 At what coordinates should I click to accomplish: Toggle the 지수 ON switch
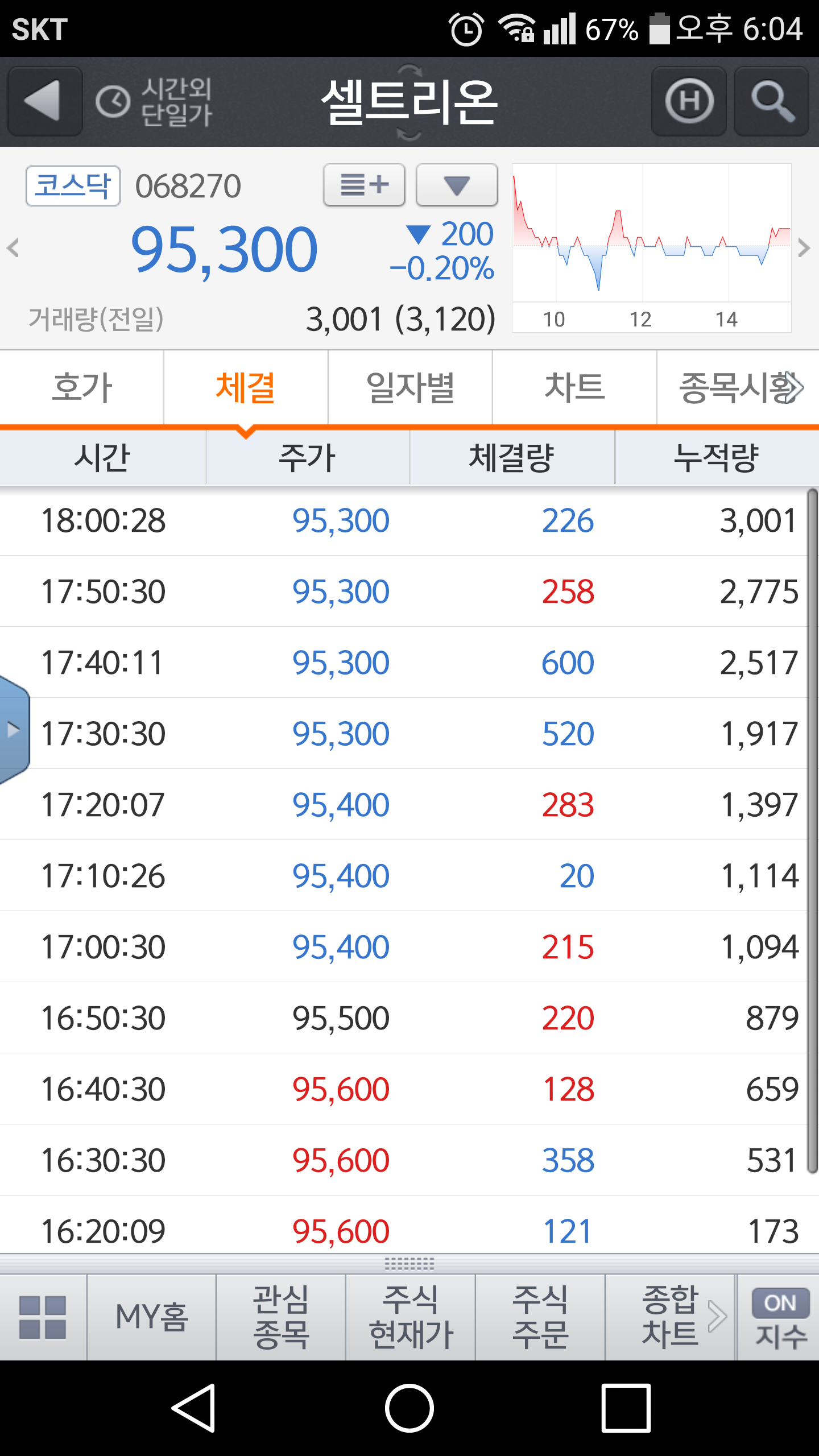click(780, 1317)
